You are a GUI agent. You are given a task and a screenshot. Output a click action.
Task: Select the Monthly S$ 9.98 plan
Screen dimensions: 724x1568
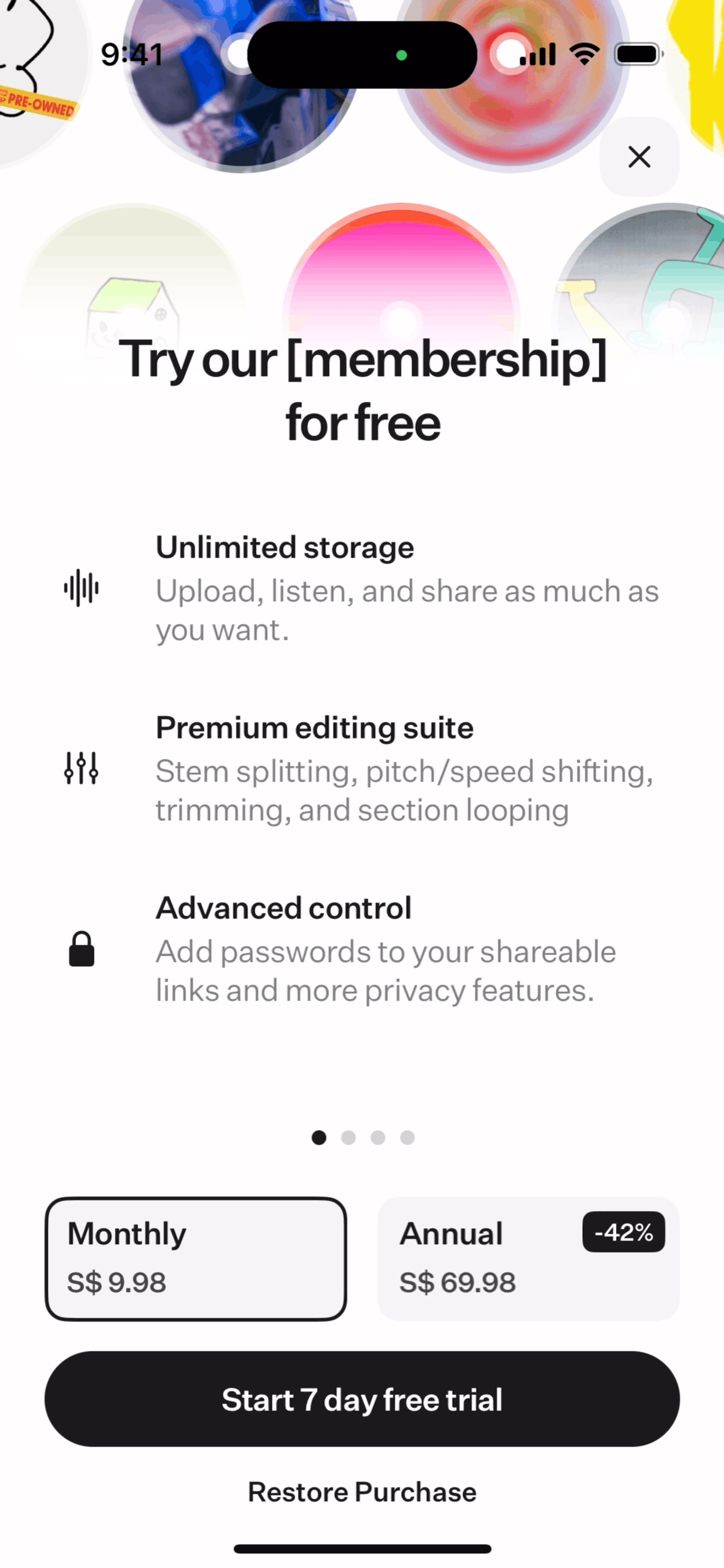(x=196, y=1258)
